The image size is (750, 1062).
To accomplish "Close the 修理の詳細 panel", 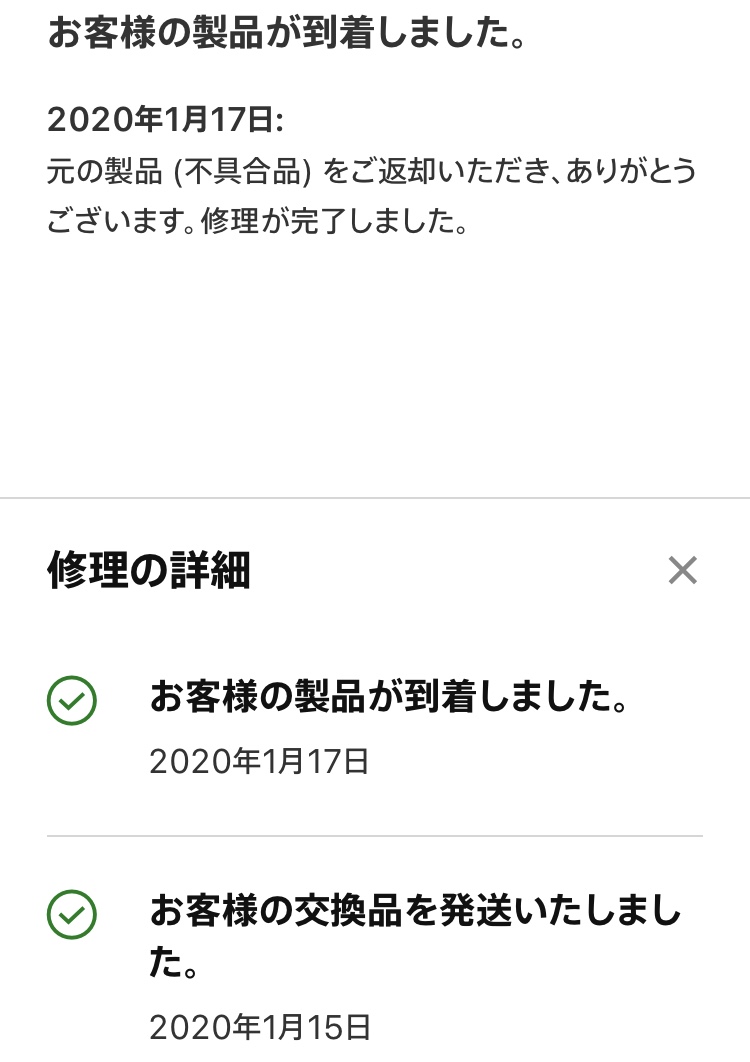I will coord(682,571).
